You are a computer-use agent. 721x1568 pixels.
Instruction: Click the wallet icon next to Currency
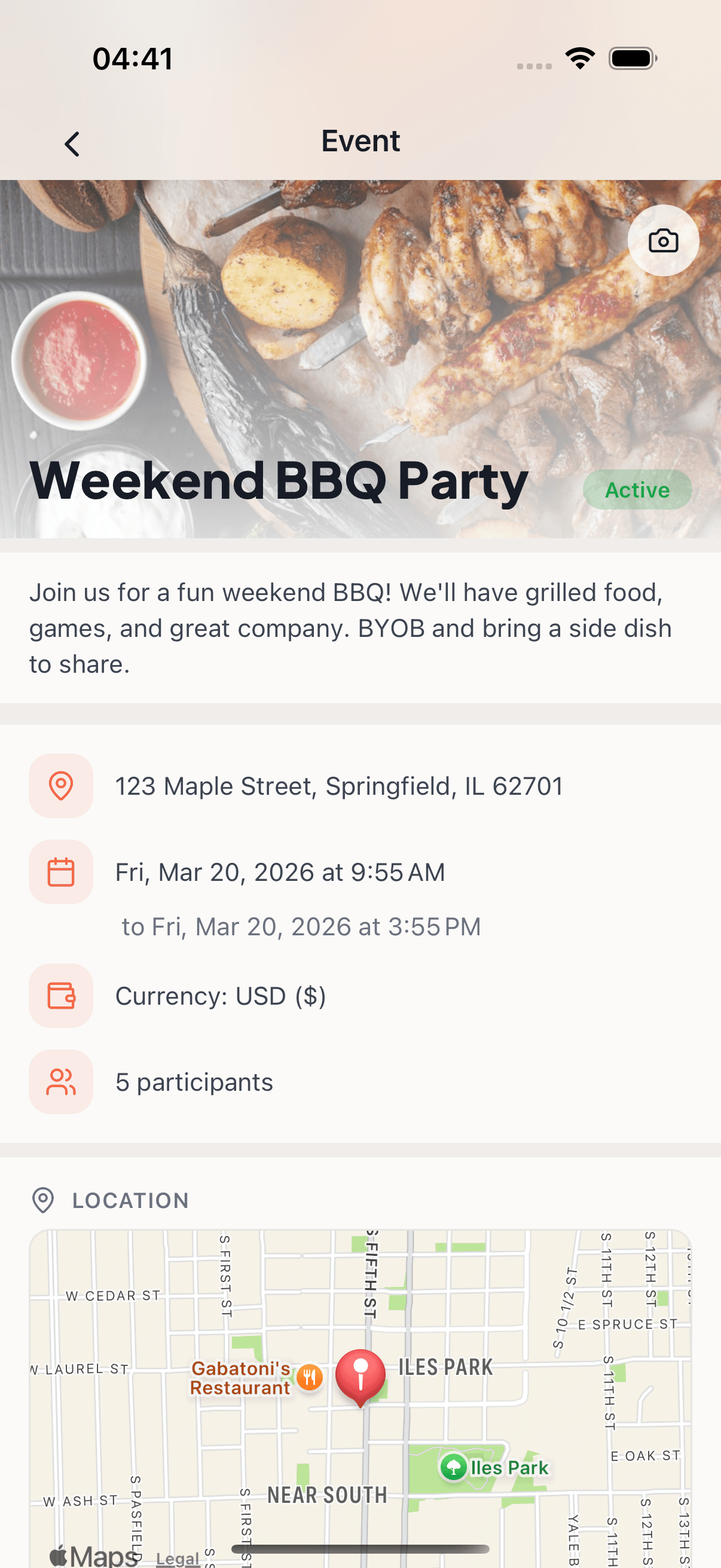[x=61, y=996]
